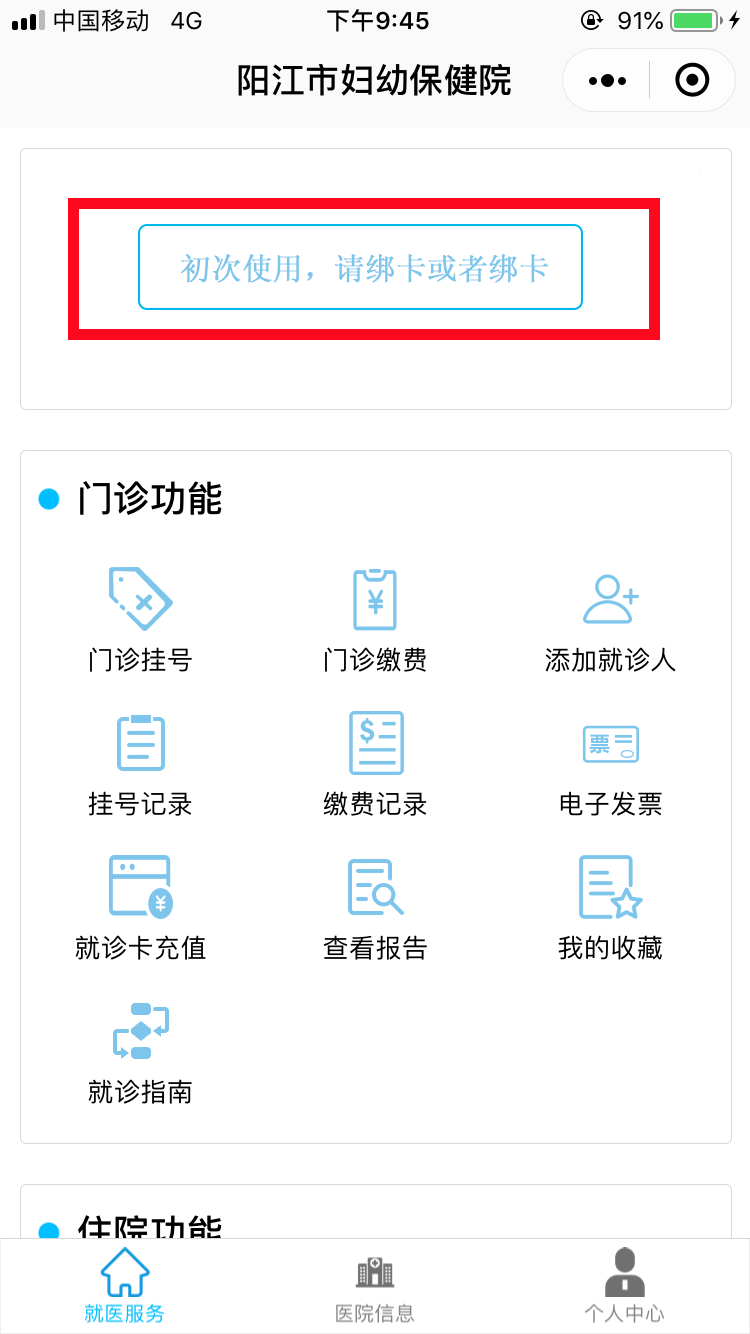Open 门诊缴费
This screenshot has width=750, height=1334.
pos(375,619)
